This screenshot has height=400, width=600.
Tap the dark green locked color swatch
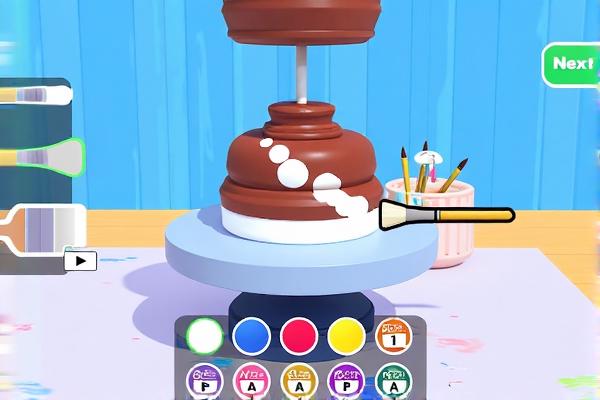pos(393,381)
